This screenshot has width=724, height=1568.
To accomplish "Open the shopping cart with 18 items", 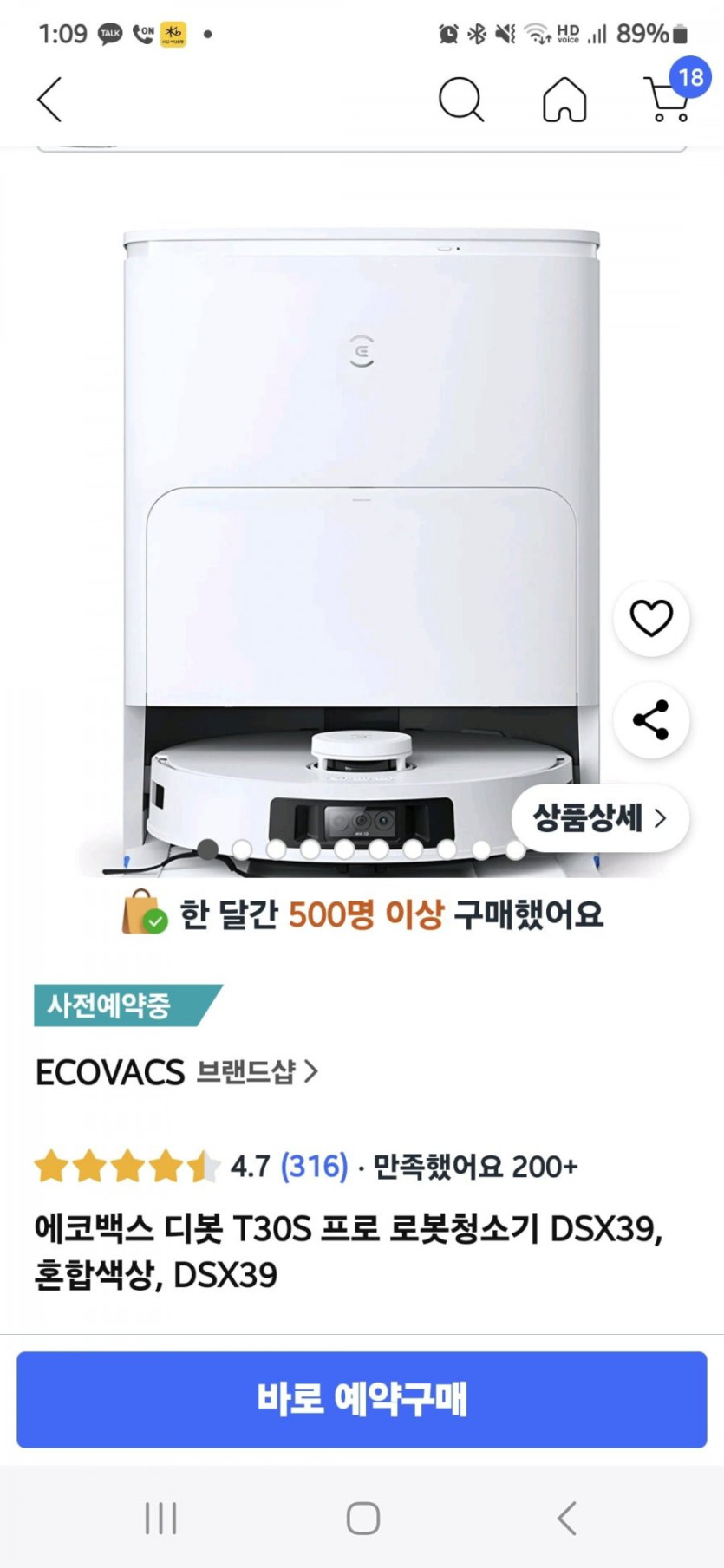I will [669, 99].
